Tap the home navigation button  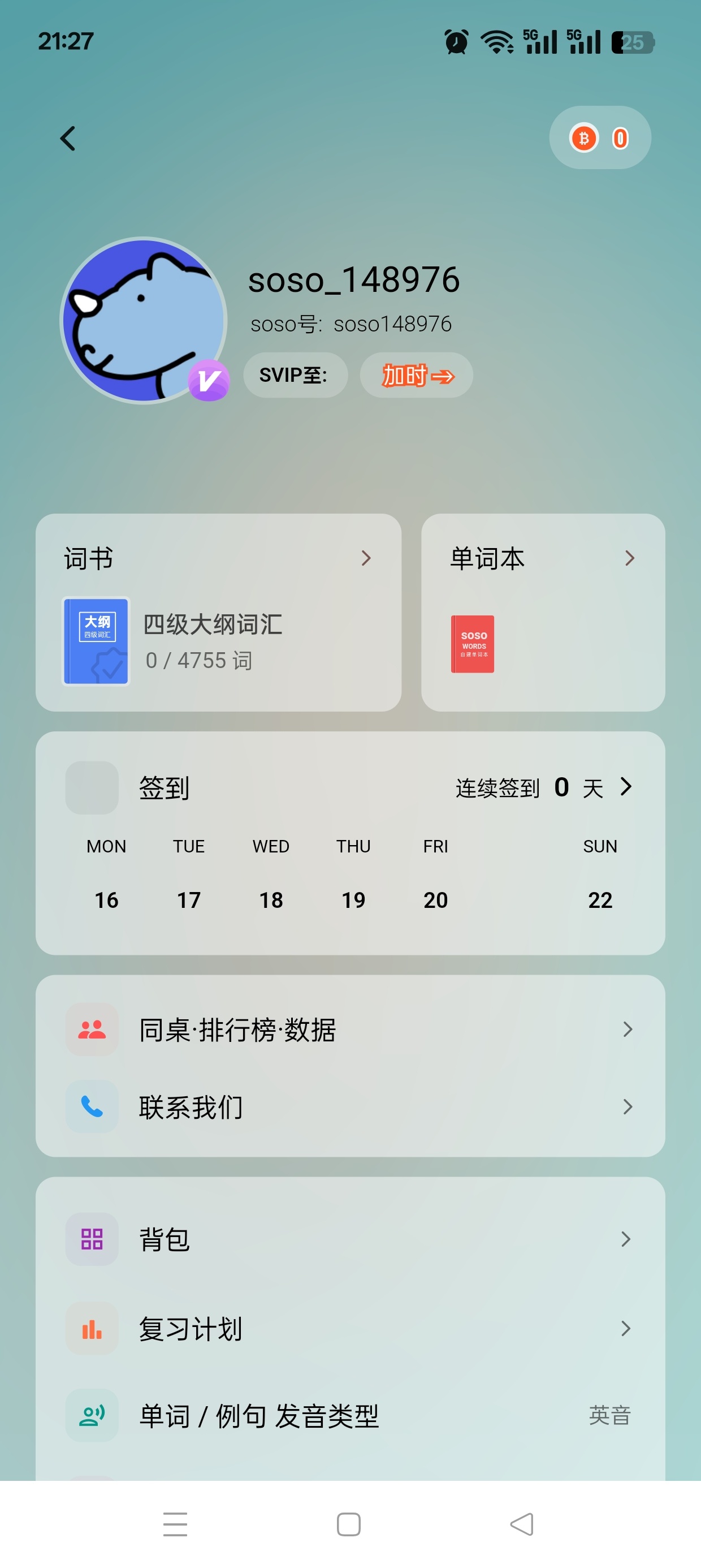349,1523
